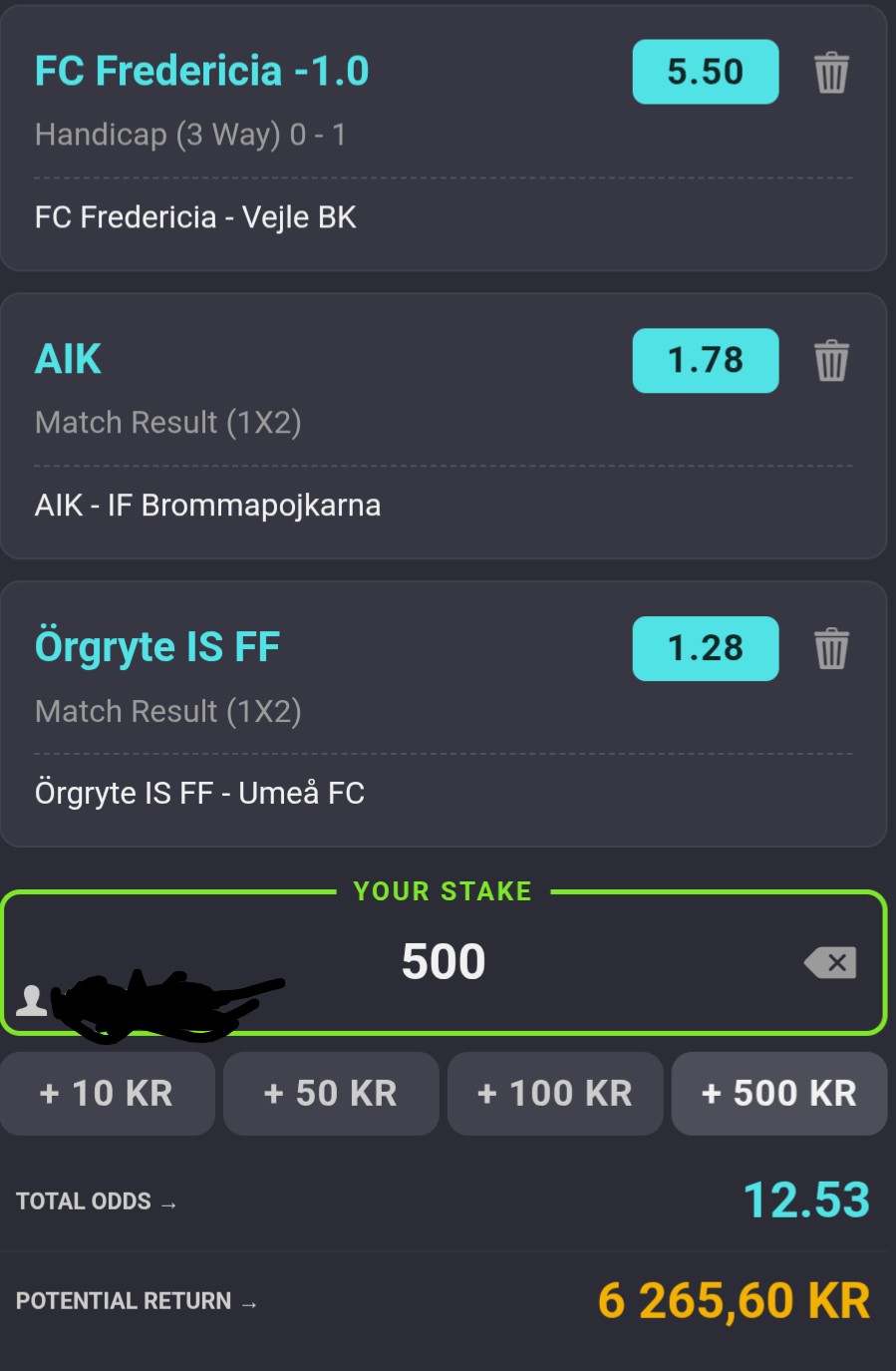Add 50 KR to the stake
Screen dimensions: 896x1371
(331, 1094)
